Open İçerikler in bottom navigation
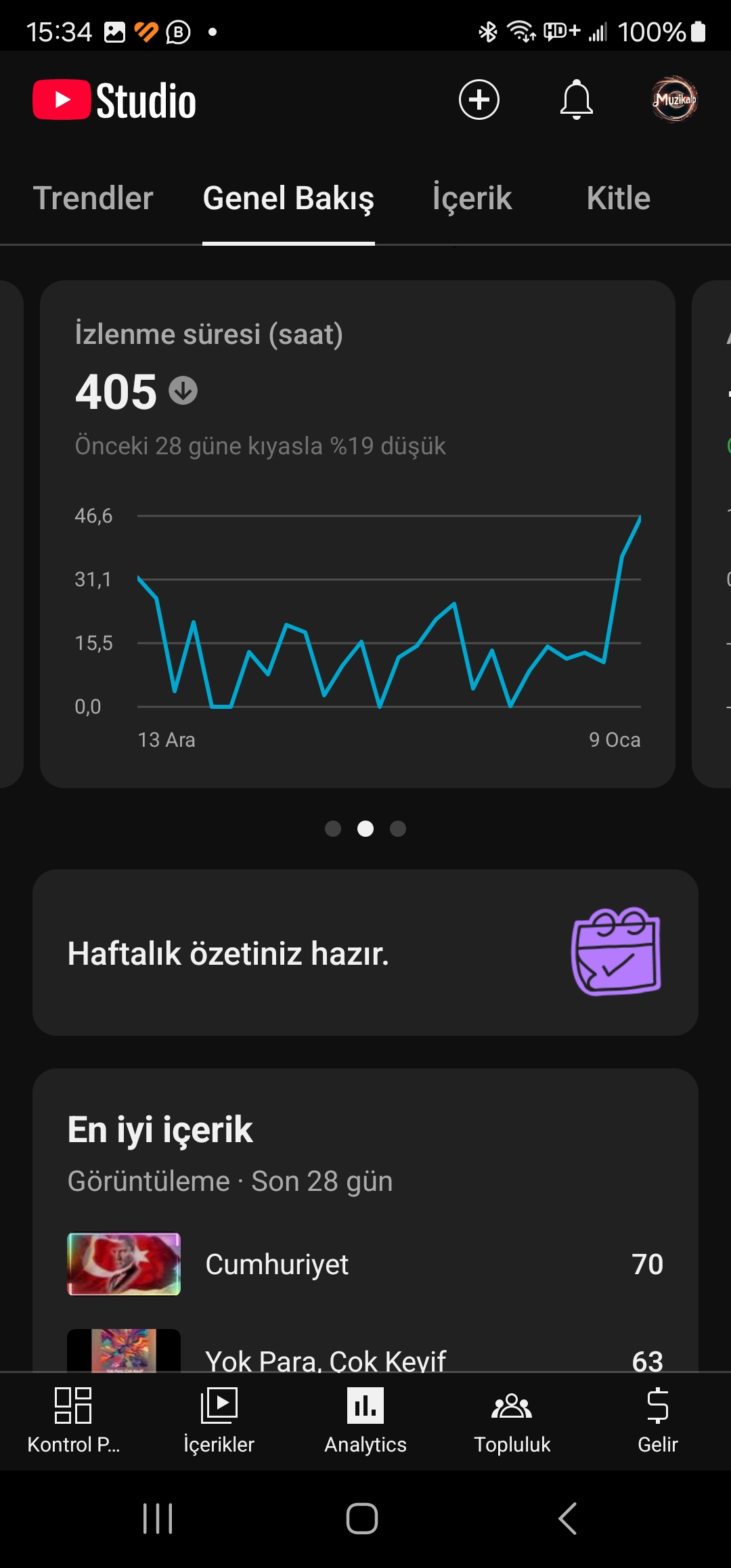Image resolution: width=731 pixels, height=1568 pixels. [219, 1420]
